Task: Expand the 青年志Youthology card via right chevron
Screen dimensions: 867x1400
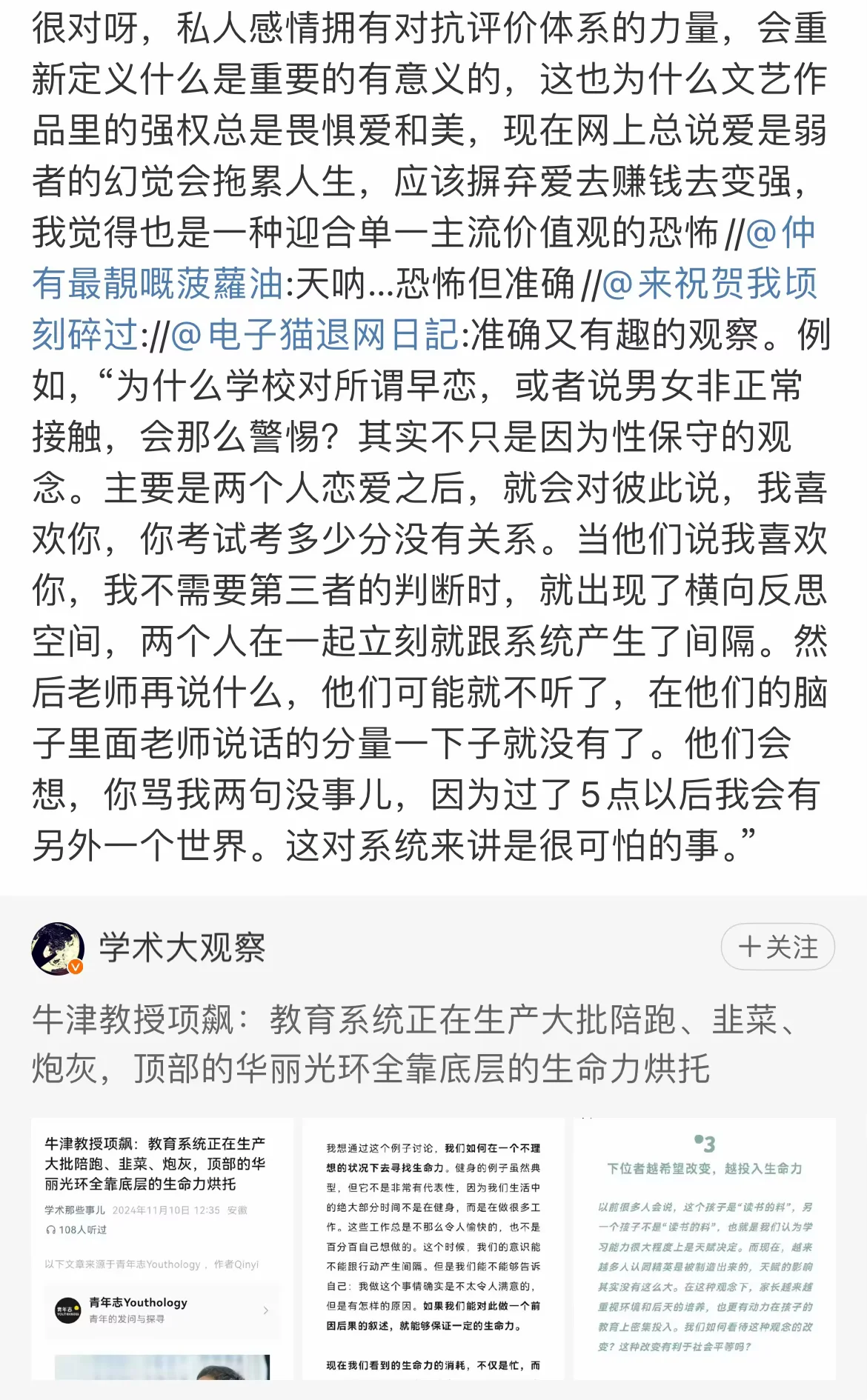Action: coord(265,1311)
